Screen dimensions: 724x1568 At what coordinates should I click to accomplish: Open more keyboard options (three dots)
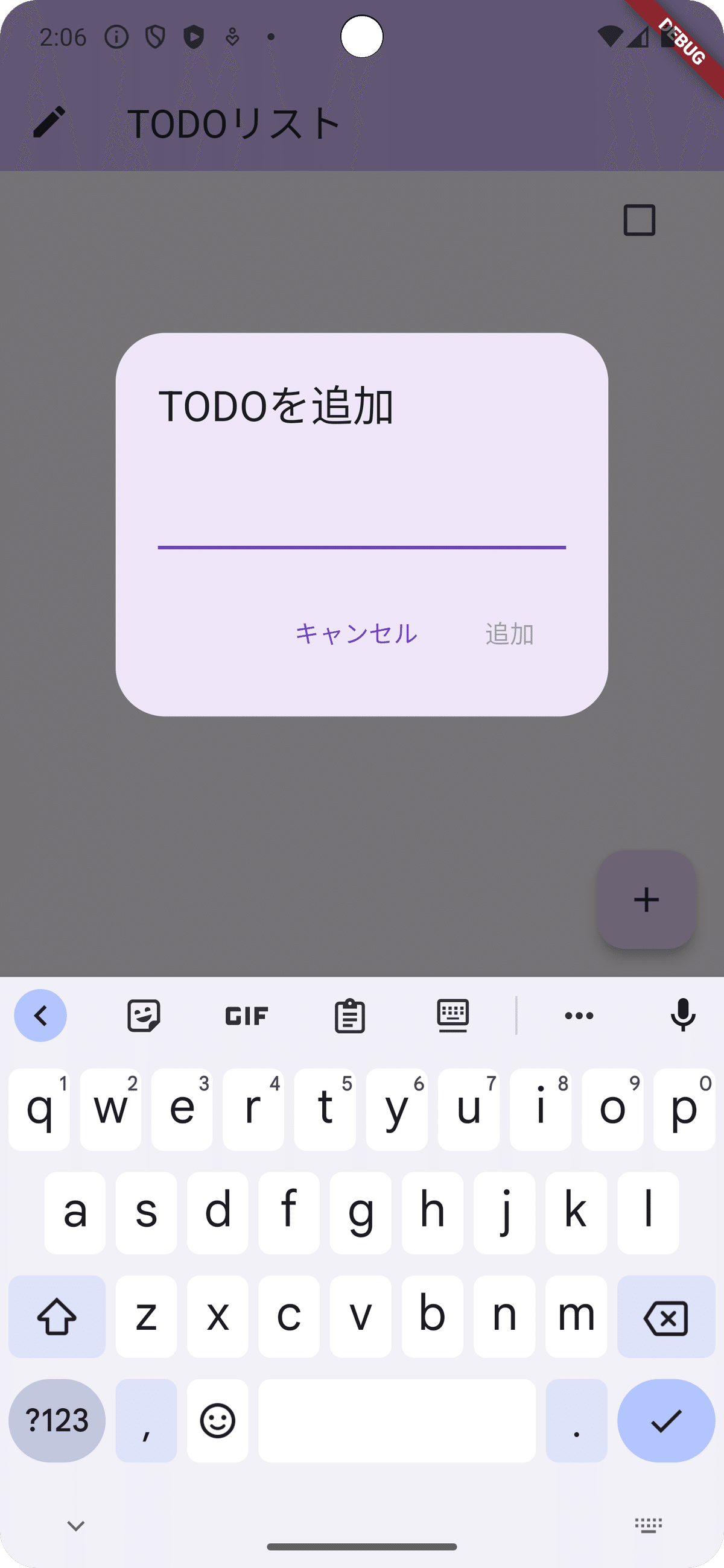[x=579, y=1016]
